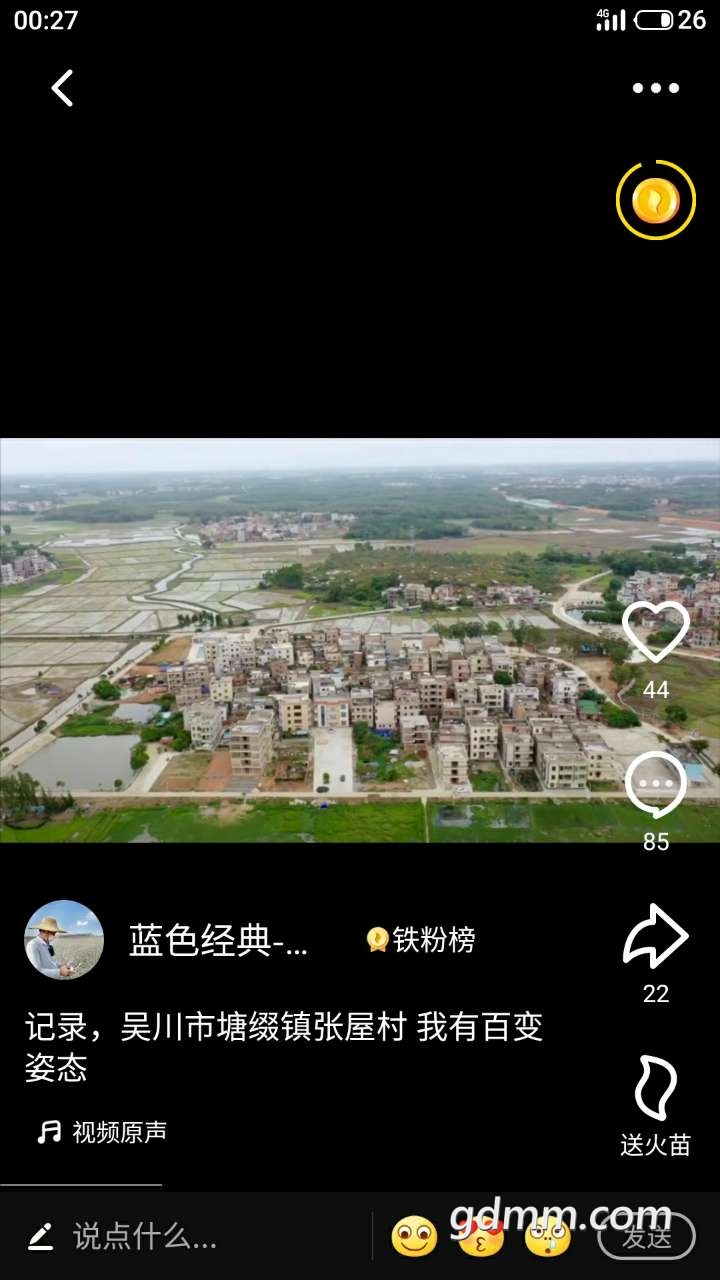Open the comments bubble icon
This screenshot has height=1280, width=720.
pyautogui.click(x=655, y=786)
